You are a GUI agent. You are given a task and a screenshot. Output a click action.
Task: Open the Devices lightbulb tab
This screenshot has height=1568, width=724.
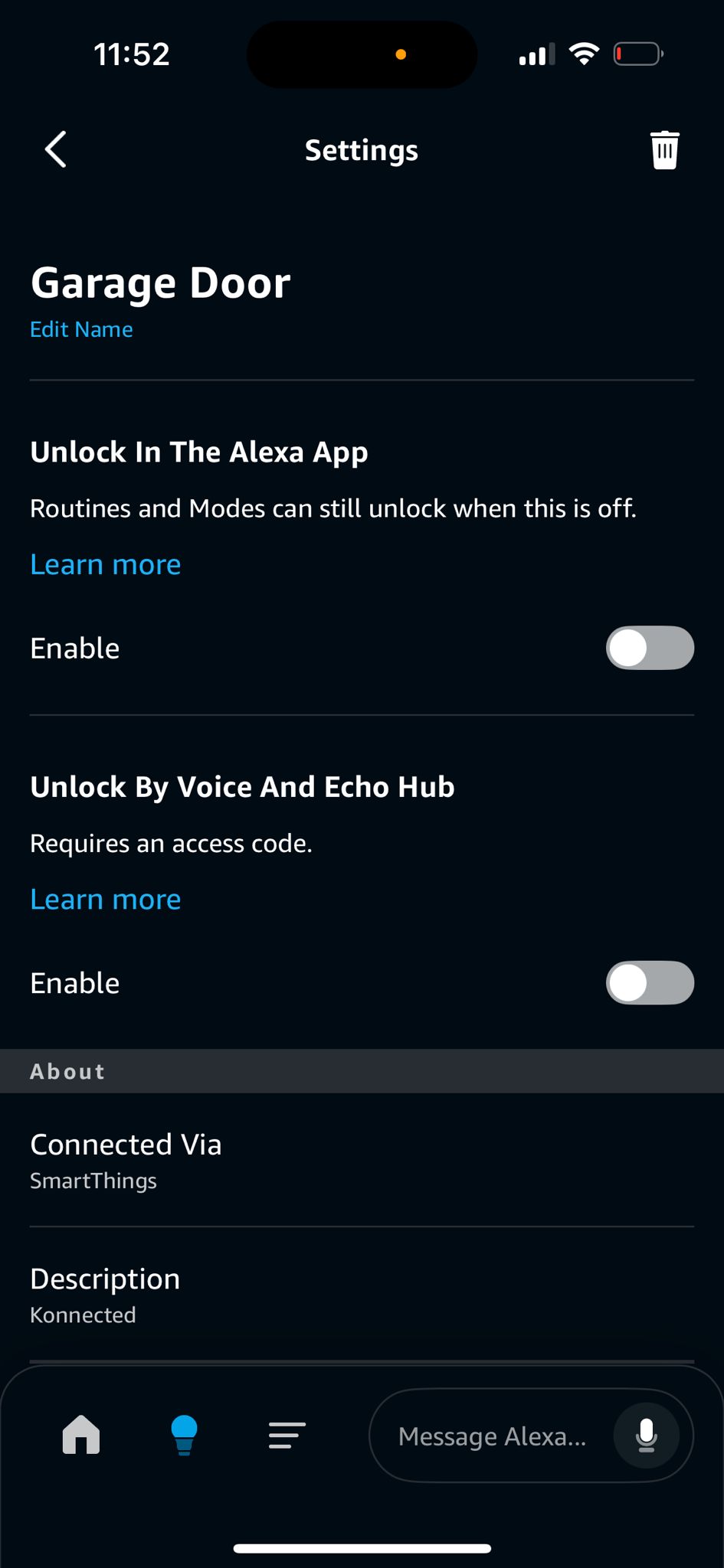coord(184,1435)
